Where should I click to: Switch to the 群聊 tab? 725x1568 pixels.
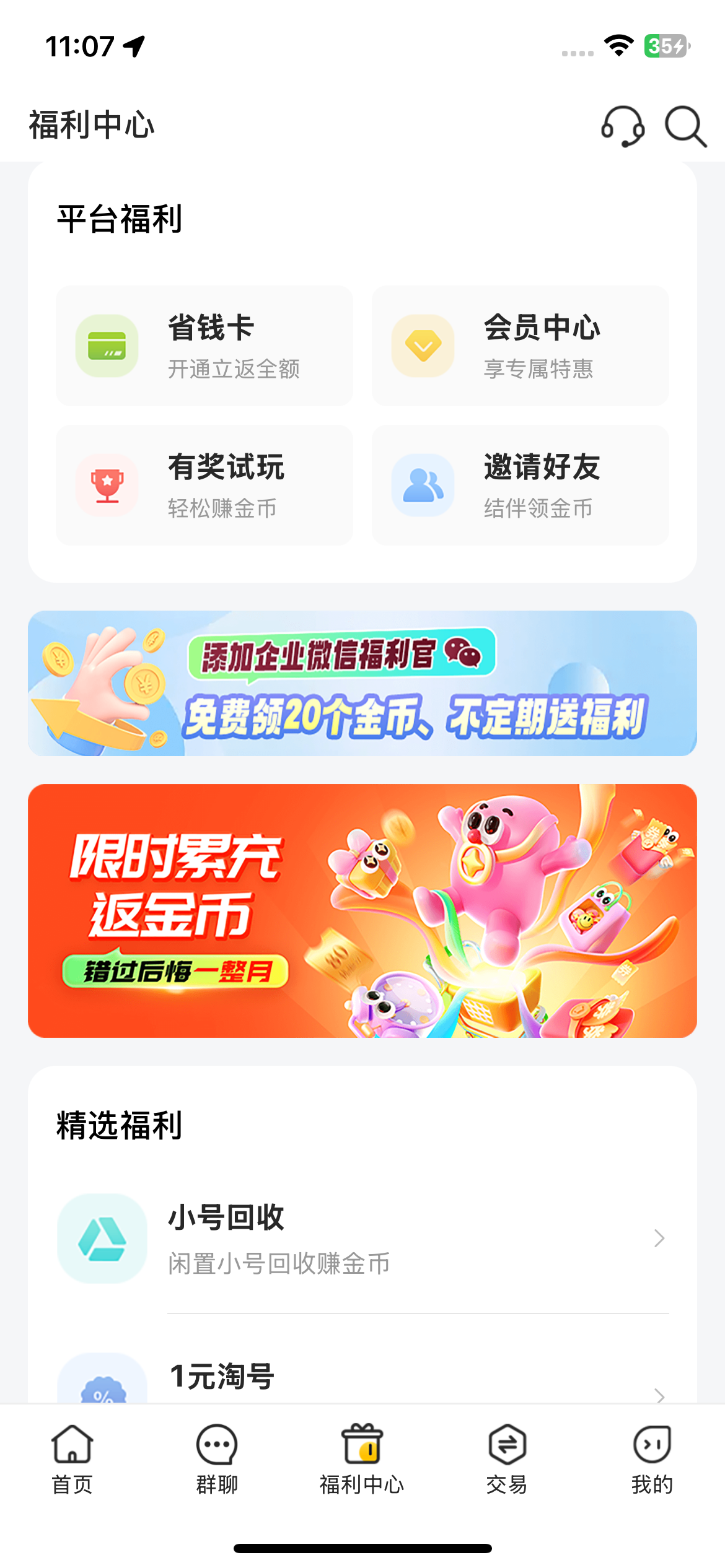click(217, 1460)
